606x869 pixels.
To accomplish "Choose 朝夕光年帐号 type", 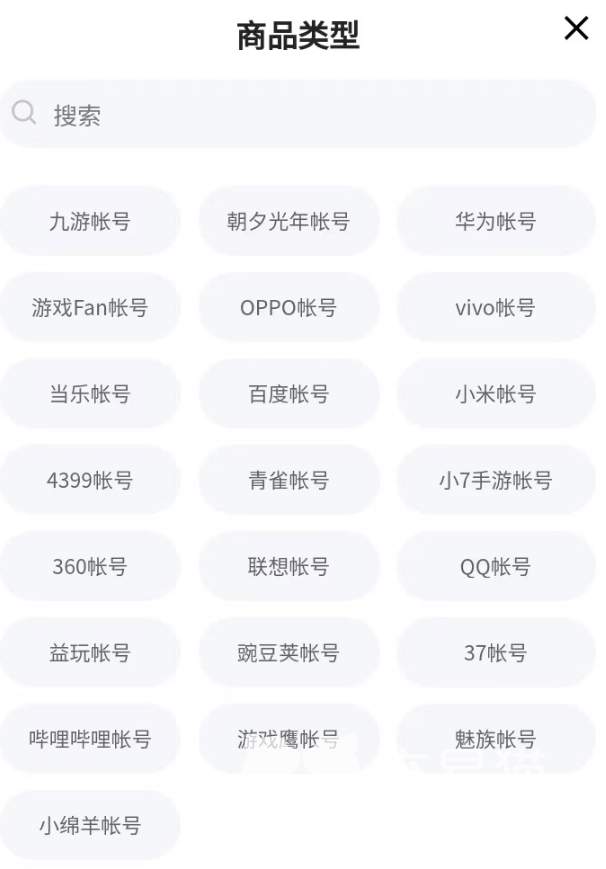I will click(x=288, y=221).
